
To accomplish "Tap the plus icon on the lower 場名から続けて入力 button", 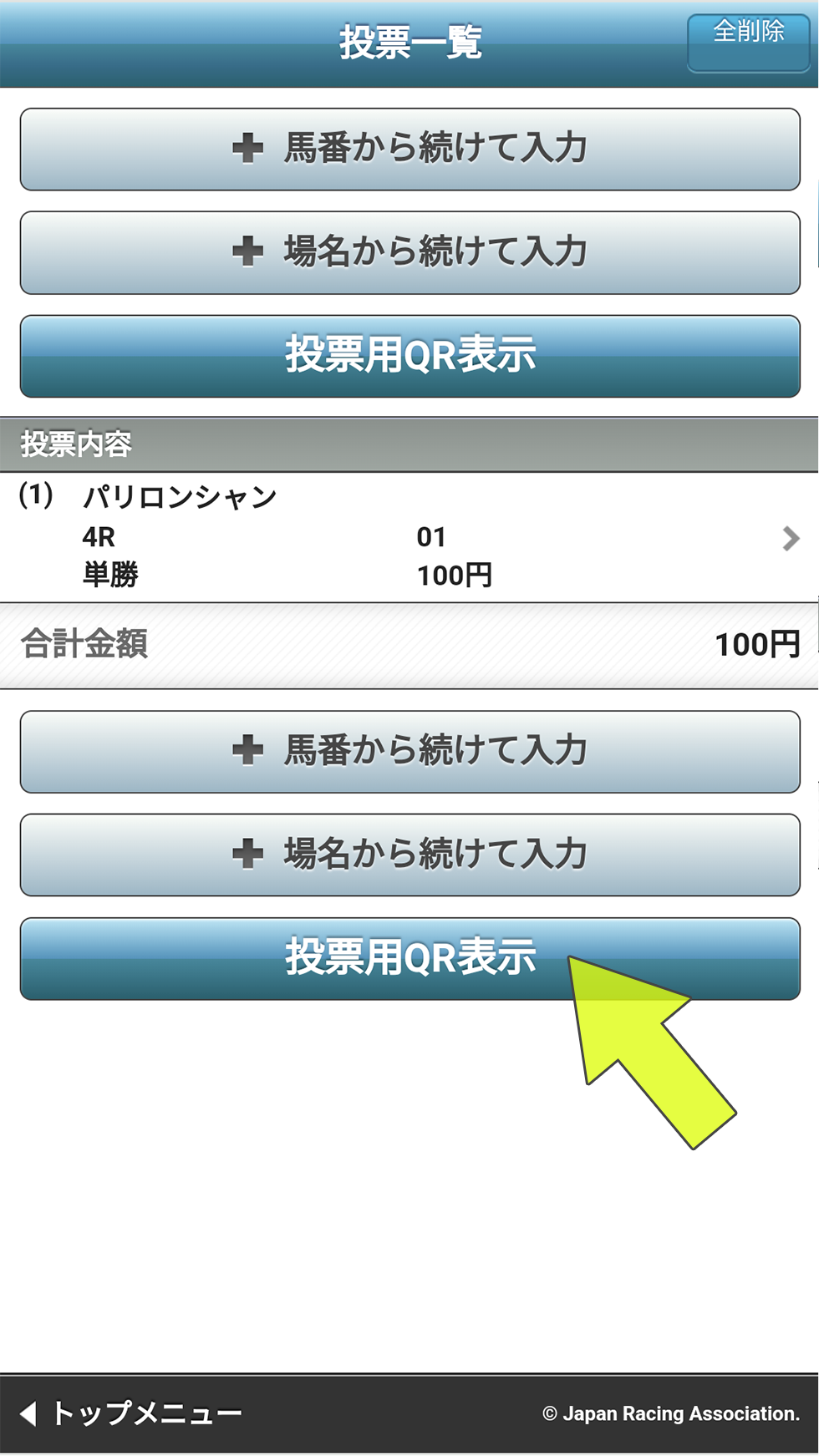I will point(247,855).
